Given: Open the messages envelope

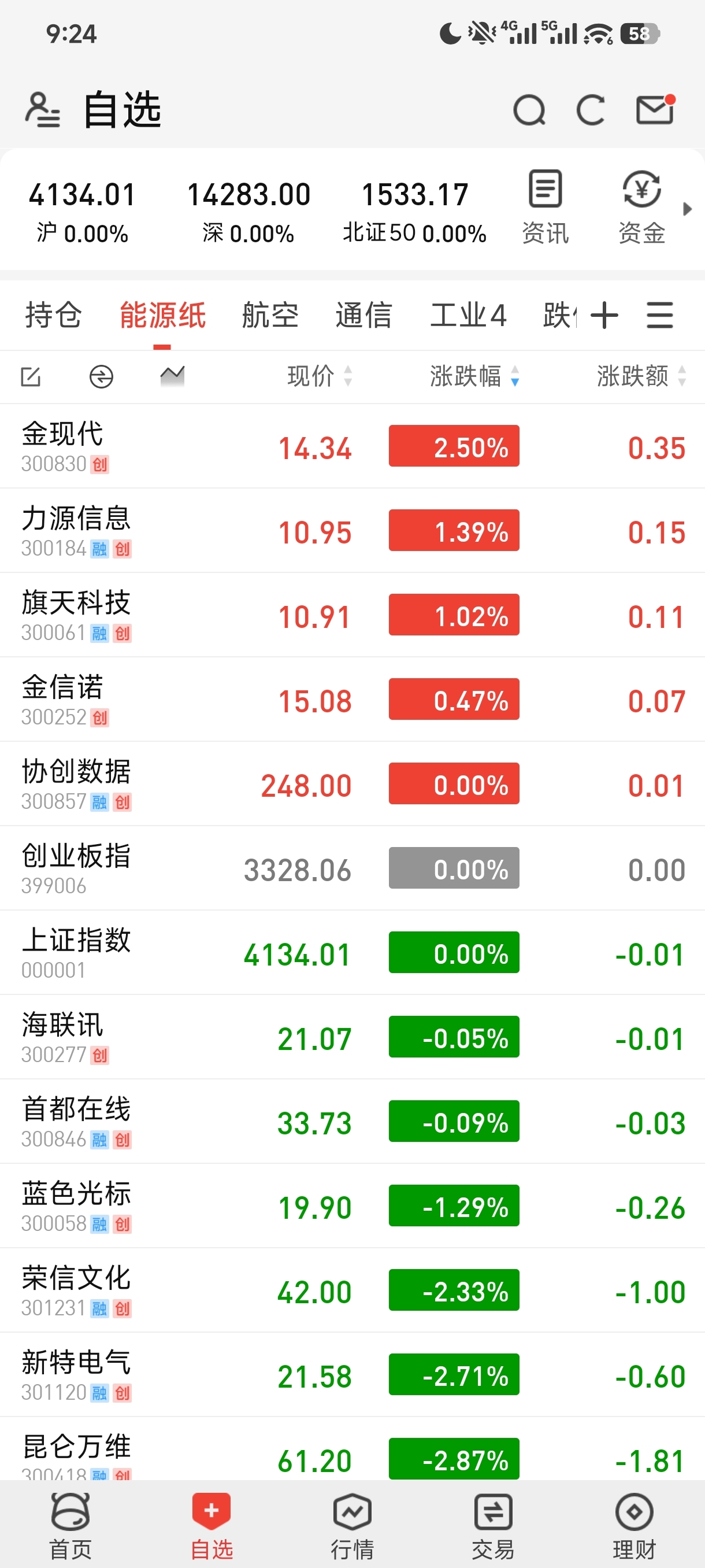Looking at the screenshot, I should [x=655, y=110].
